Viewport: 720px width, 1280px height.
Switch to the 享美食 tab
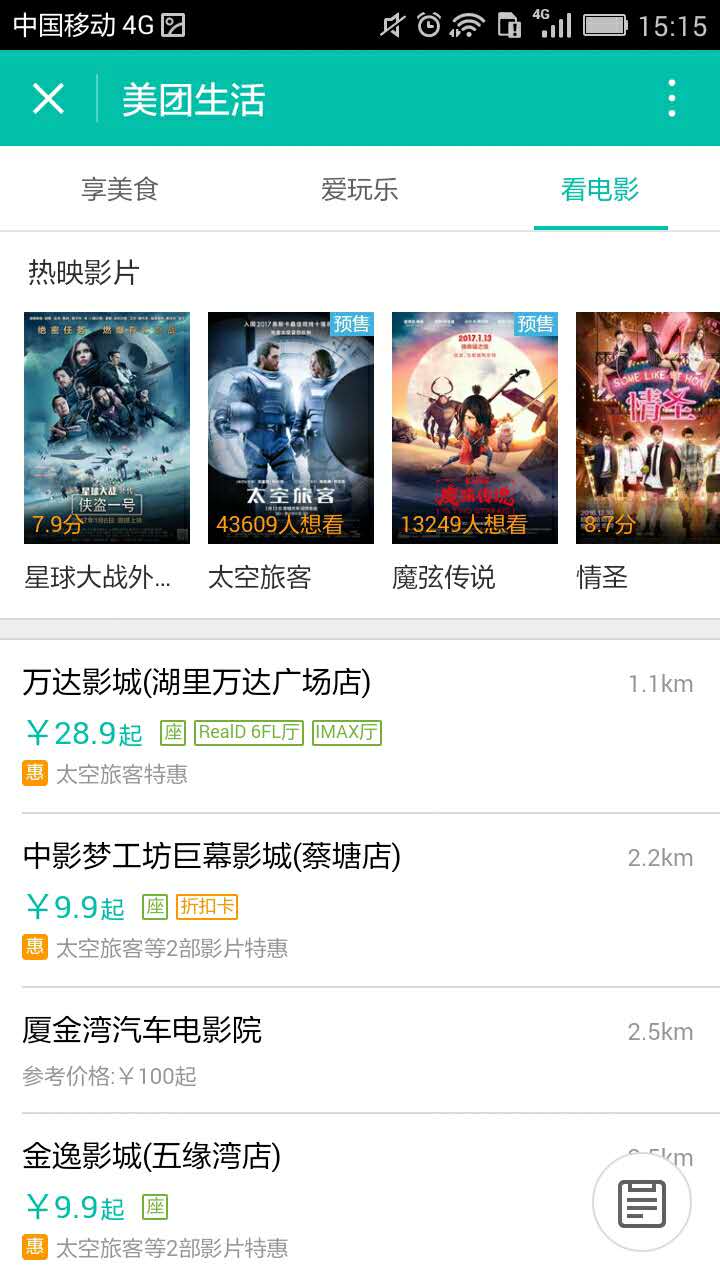tap(120, 189)
